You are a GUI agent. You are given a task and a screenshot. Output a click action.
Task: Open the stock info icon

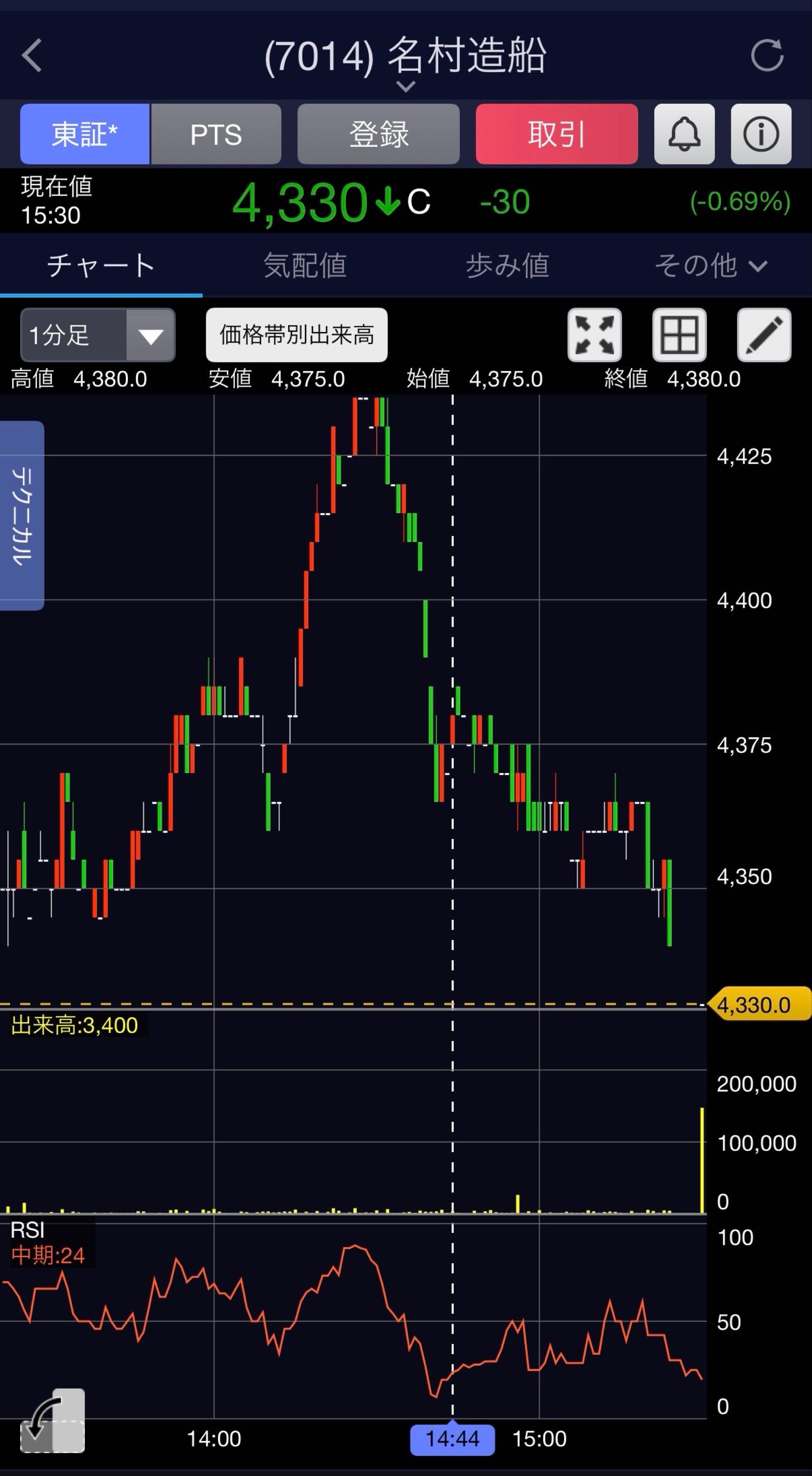coord(761,134)
